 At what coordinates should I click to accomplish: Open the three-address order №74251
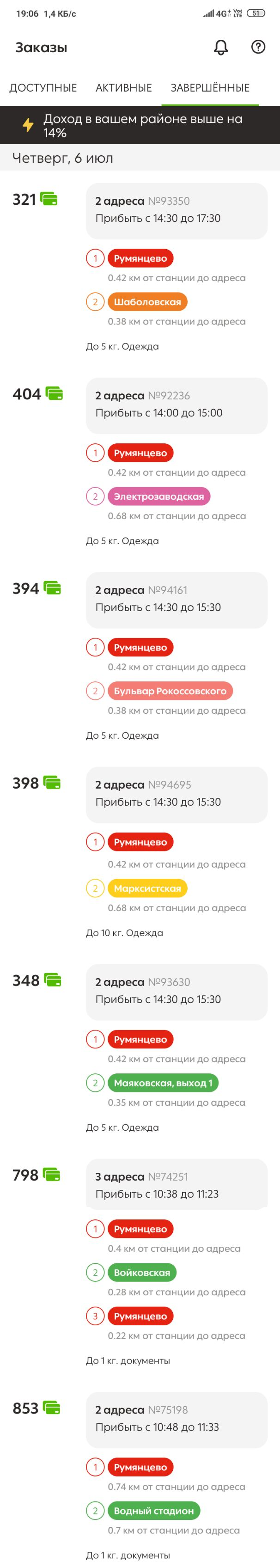(x=177, y=1186)
